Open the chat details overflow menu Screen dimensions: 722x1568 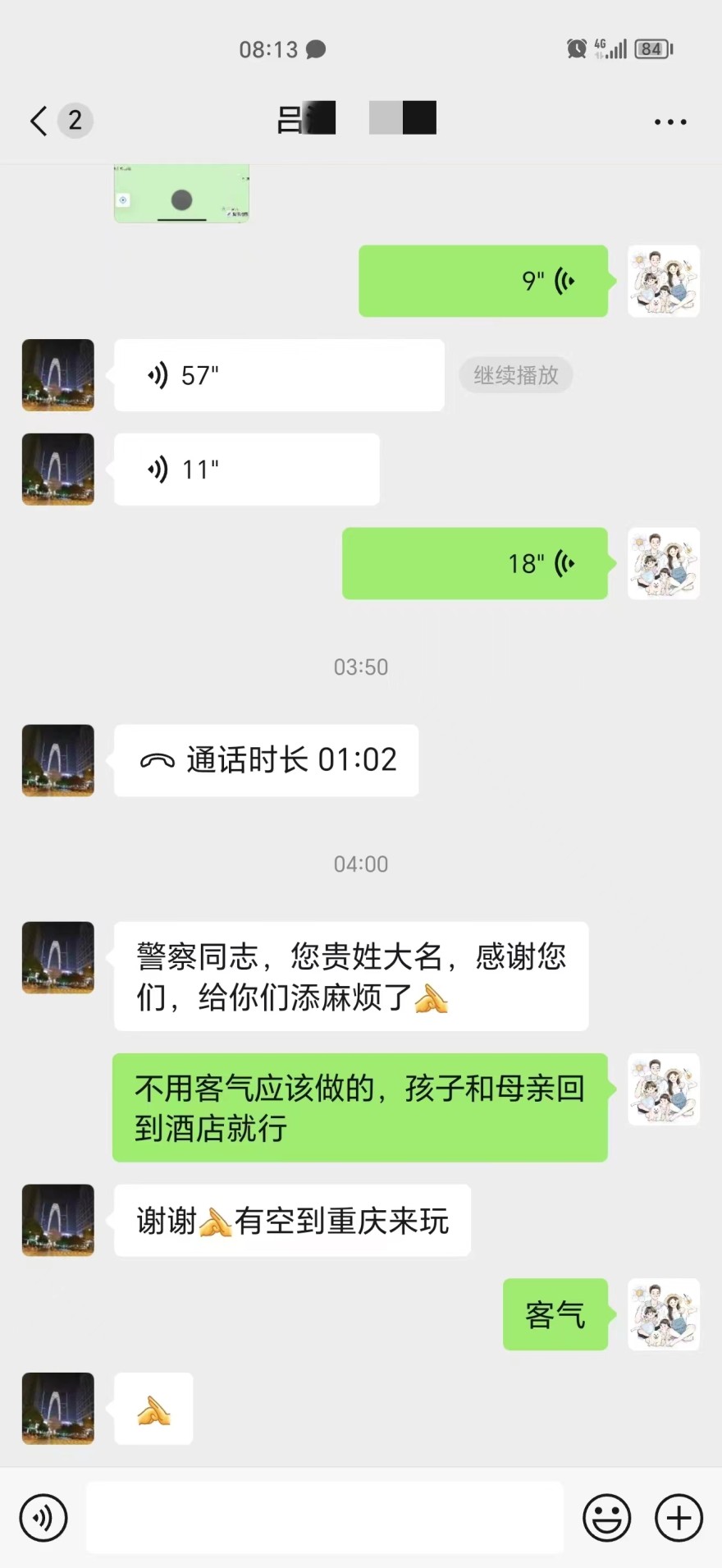click(669, 121)
